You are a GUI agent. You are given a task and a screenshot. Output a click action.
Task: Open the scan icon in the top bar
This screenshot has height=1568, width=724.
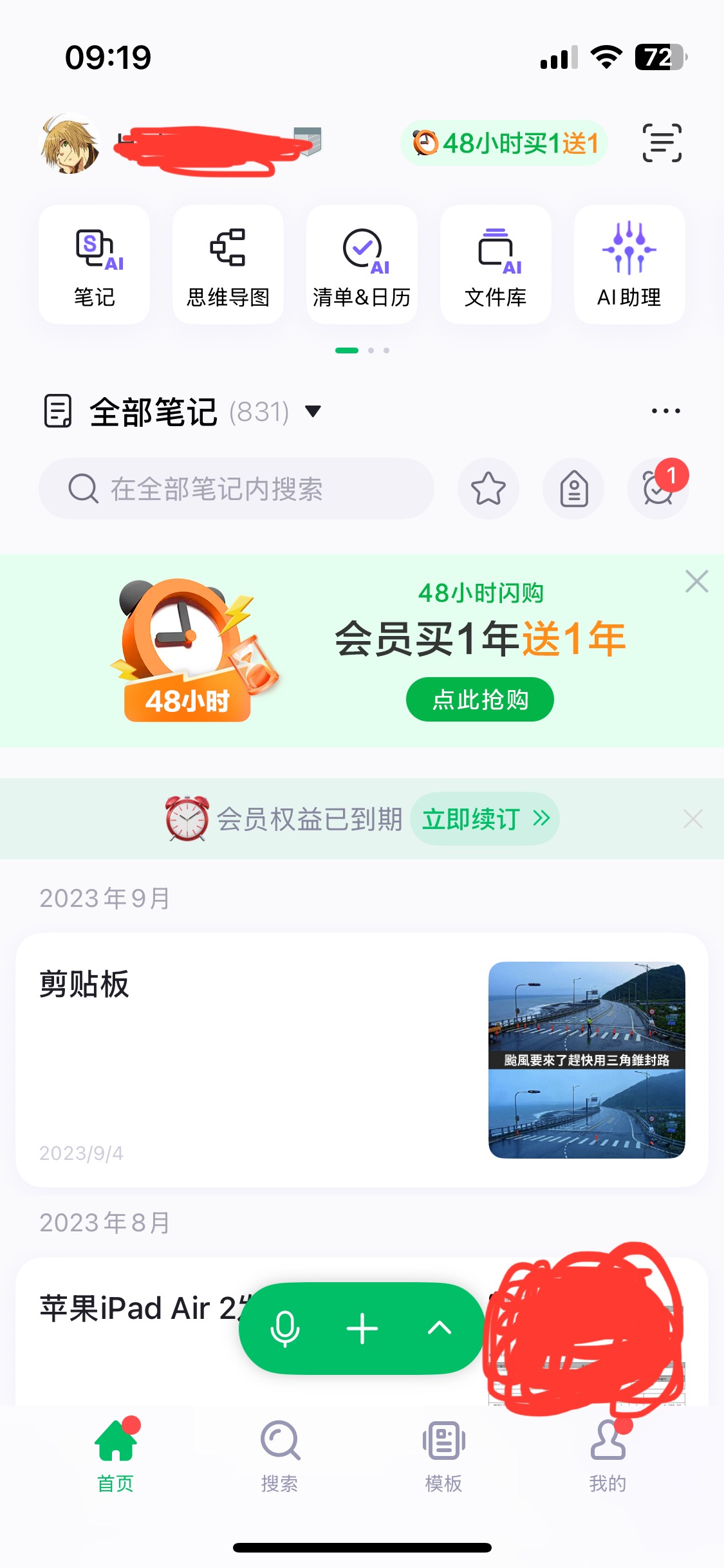point(662,143)
